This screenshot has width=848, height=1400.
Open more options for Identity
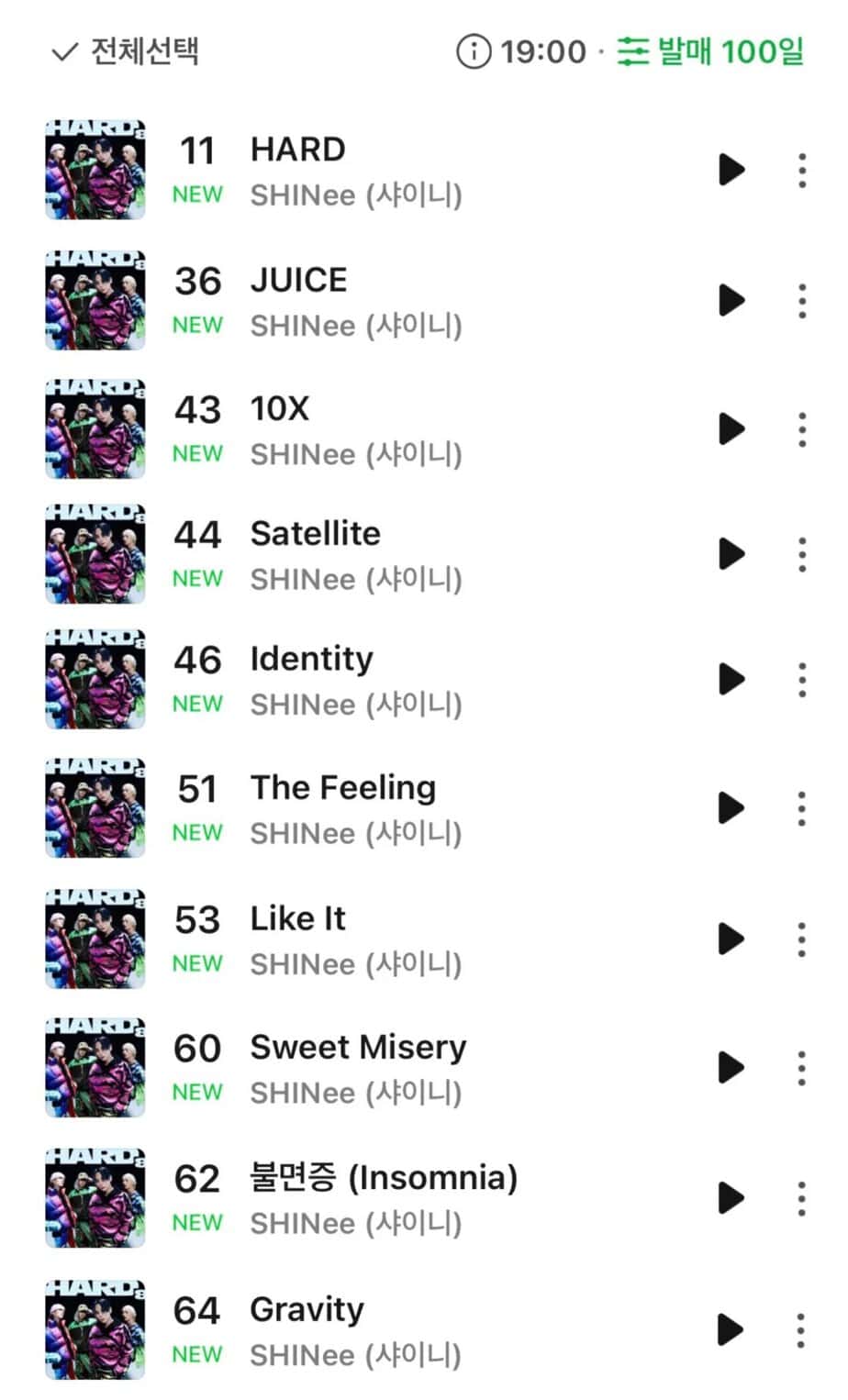pyautogui.click(x=802, y=680)
